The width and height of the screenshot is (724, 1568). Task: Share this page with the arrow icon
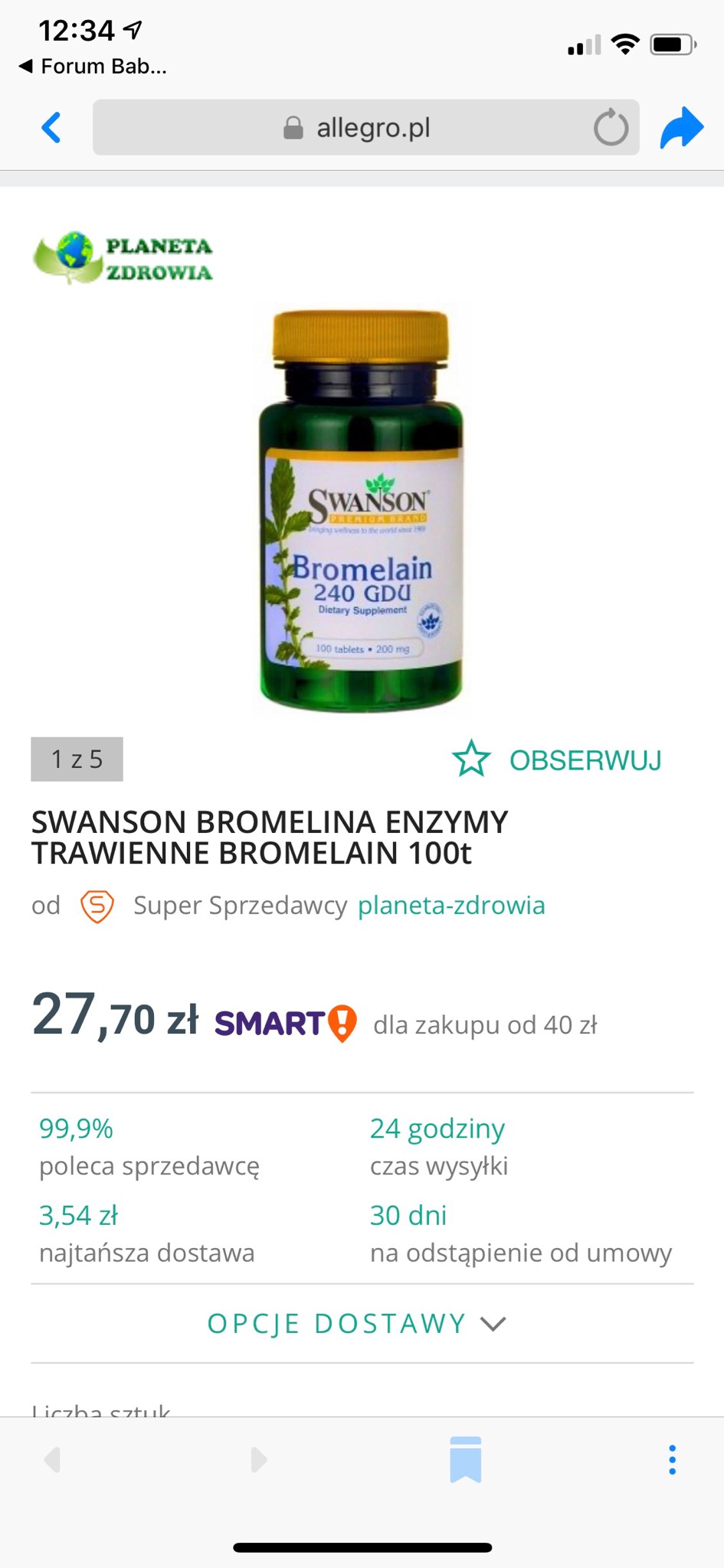[681, 128]
